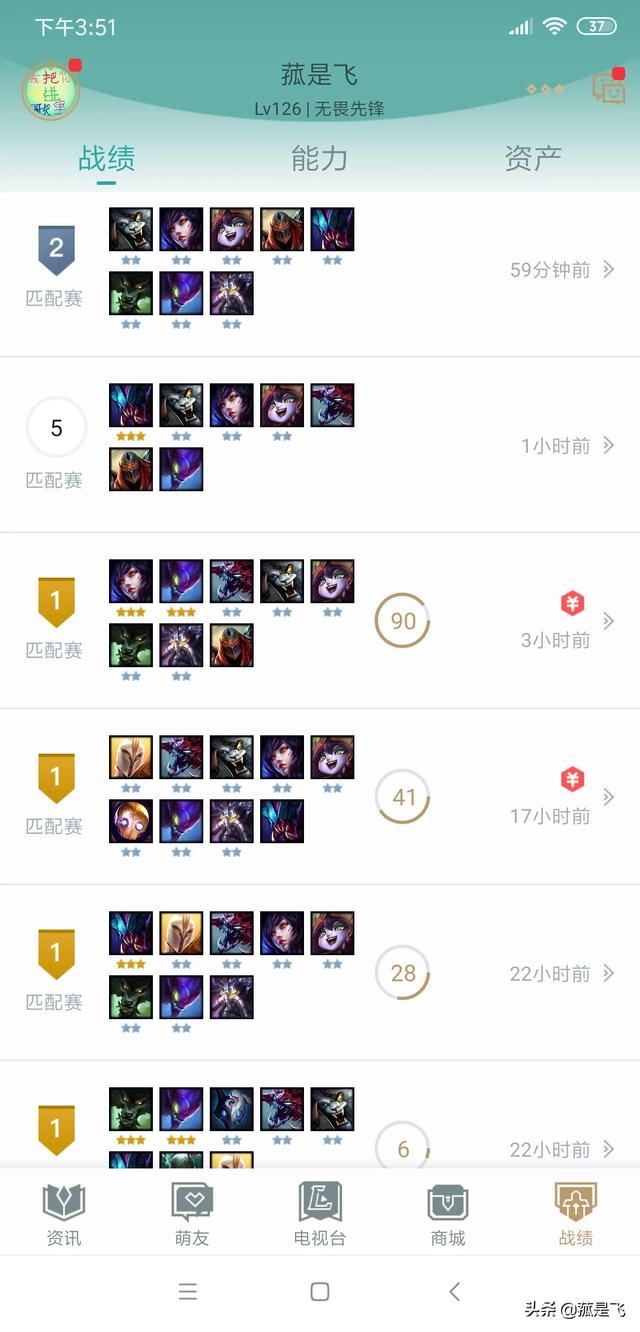Go to the 资讯 section
The height and width of the screenshot is (1332, 640).
(64, 1214)
